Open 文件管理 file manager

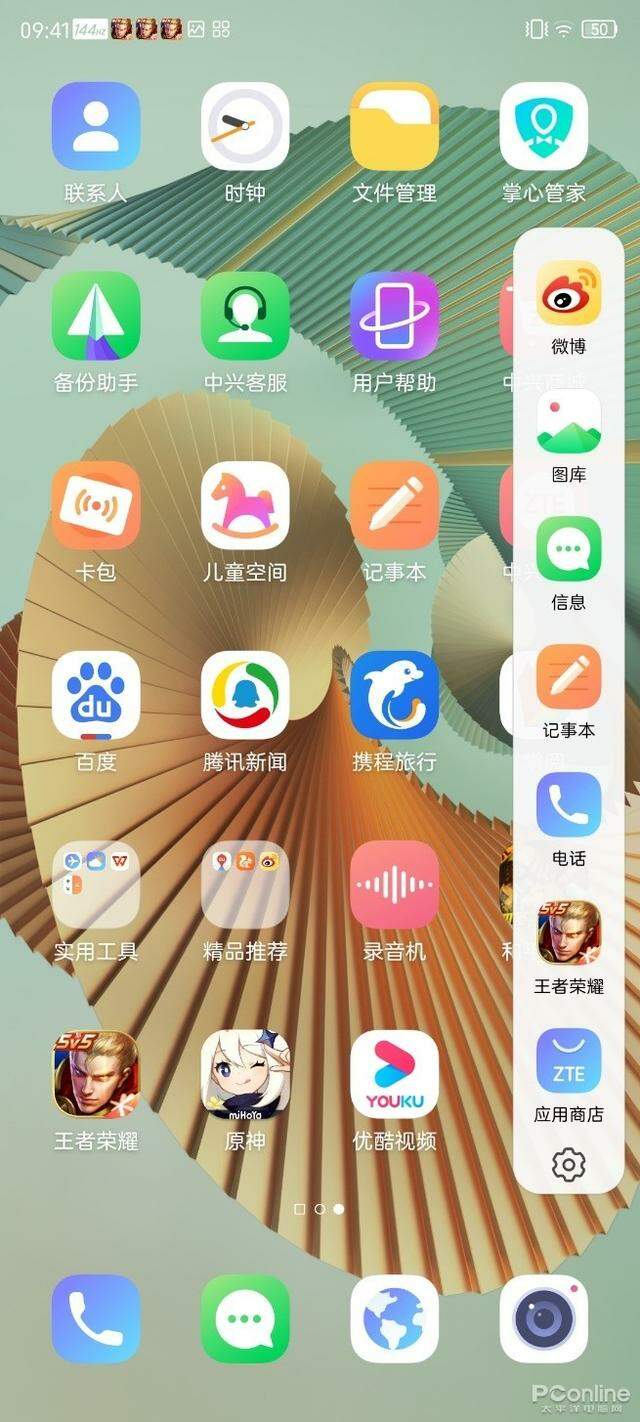(x=394, y=127)
